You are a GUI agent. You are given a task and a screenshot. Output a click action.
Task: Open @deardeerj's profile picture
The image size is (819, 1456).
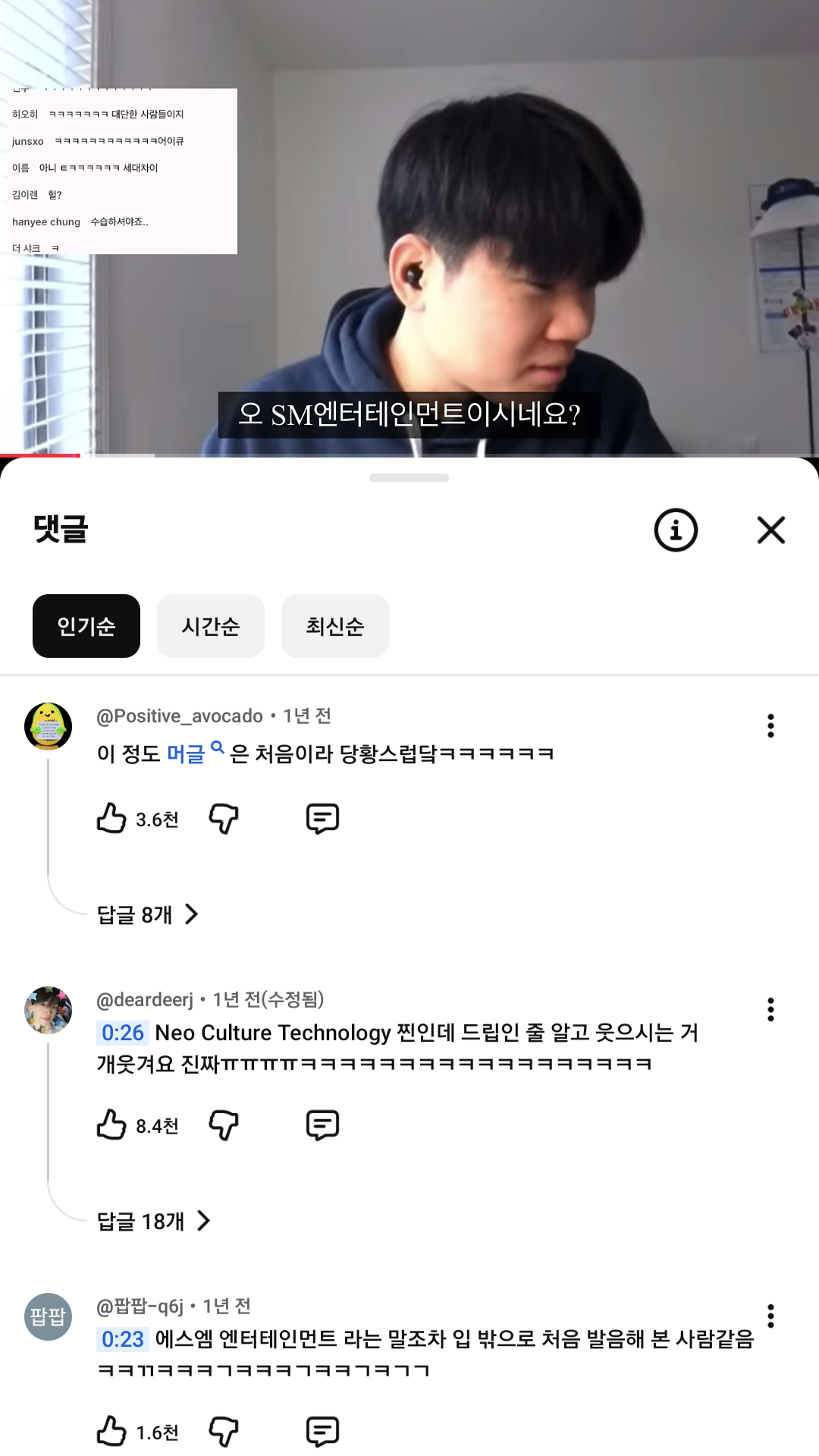49,1010
